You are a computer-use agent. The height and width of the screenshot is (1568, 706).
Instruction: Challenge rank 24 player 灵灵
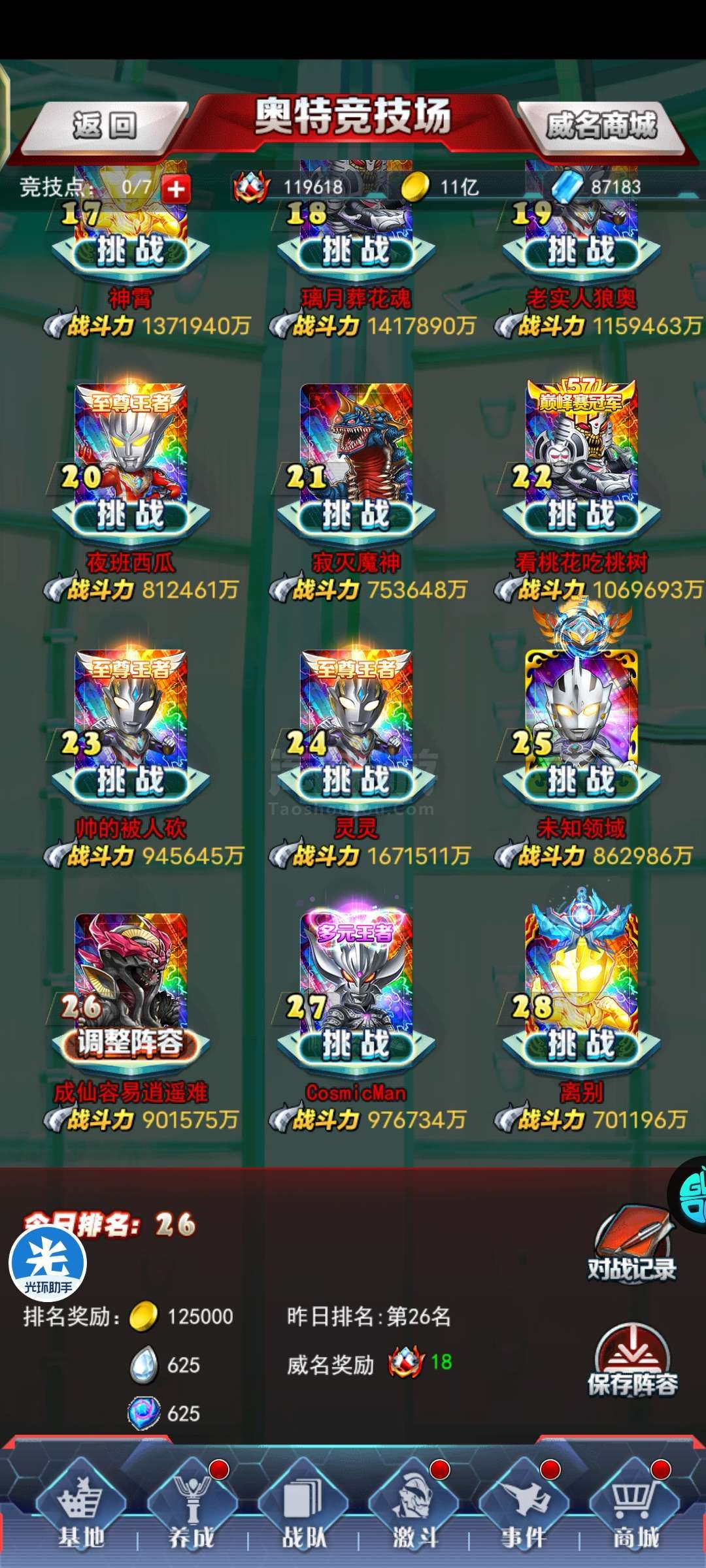[356, 781]
